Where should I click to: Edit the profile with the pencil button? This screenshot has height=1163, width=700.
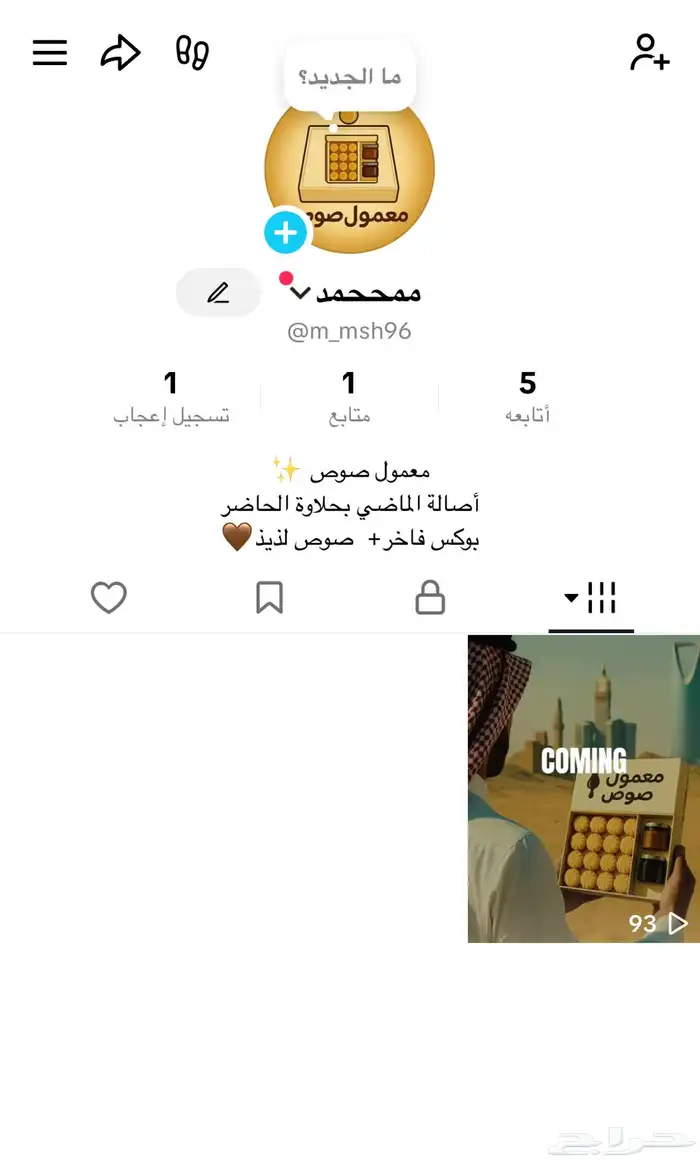(x=218, y=293)
